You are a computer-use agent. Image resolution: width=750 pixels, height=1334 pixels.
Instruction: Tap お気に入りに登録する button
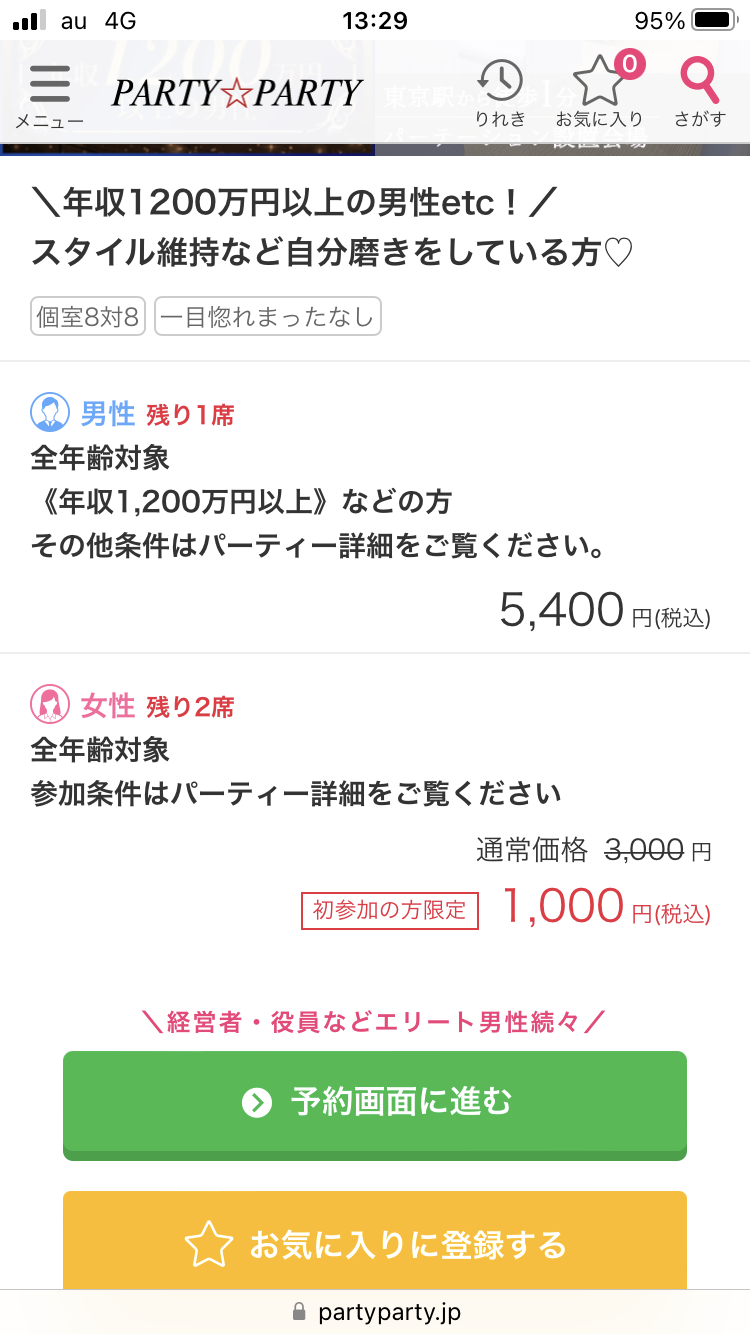point(375,1243)
